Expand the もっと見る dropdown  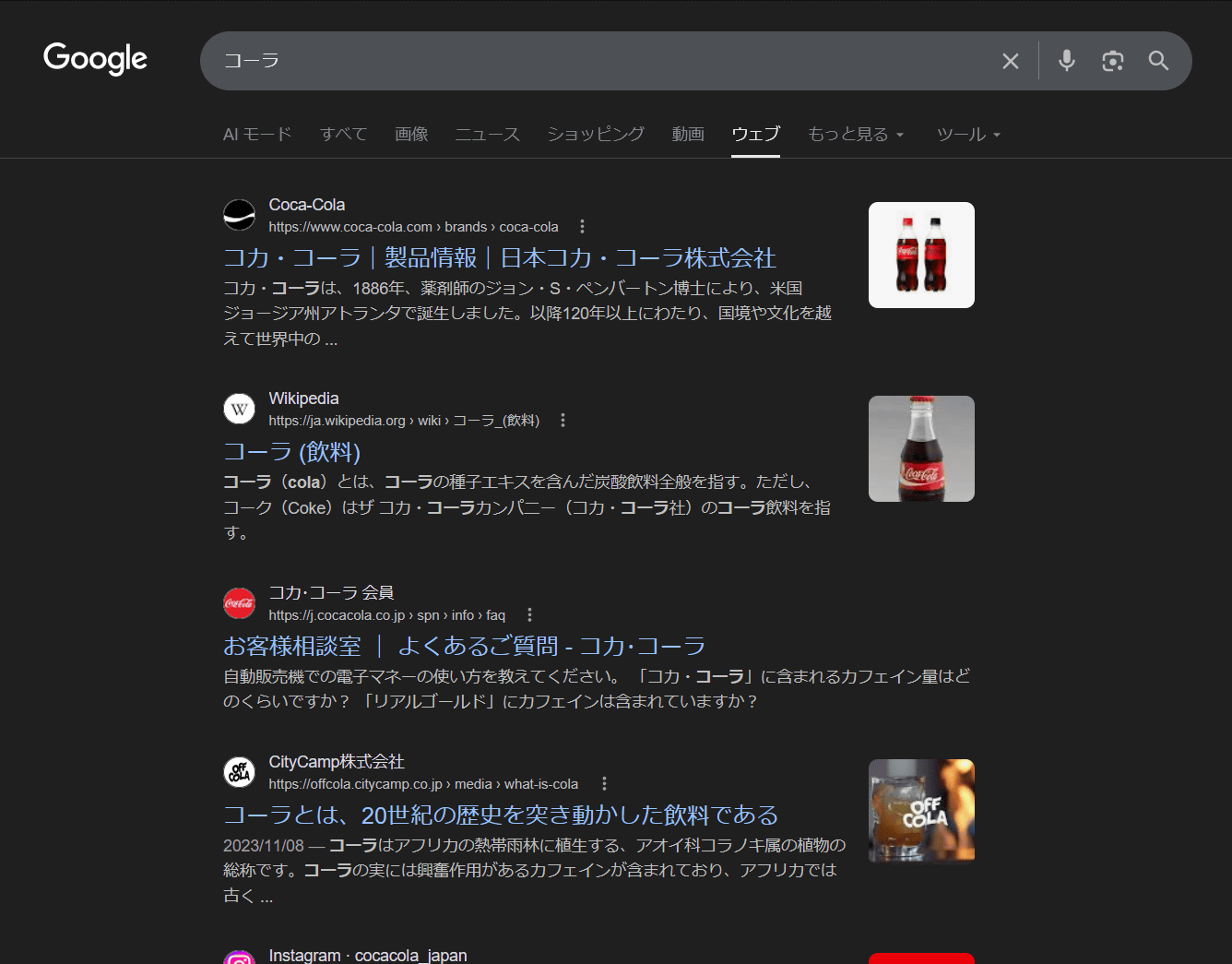coord(856,135)
